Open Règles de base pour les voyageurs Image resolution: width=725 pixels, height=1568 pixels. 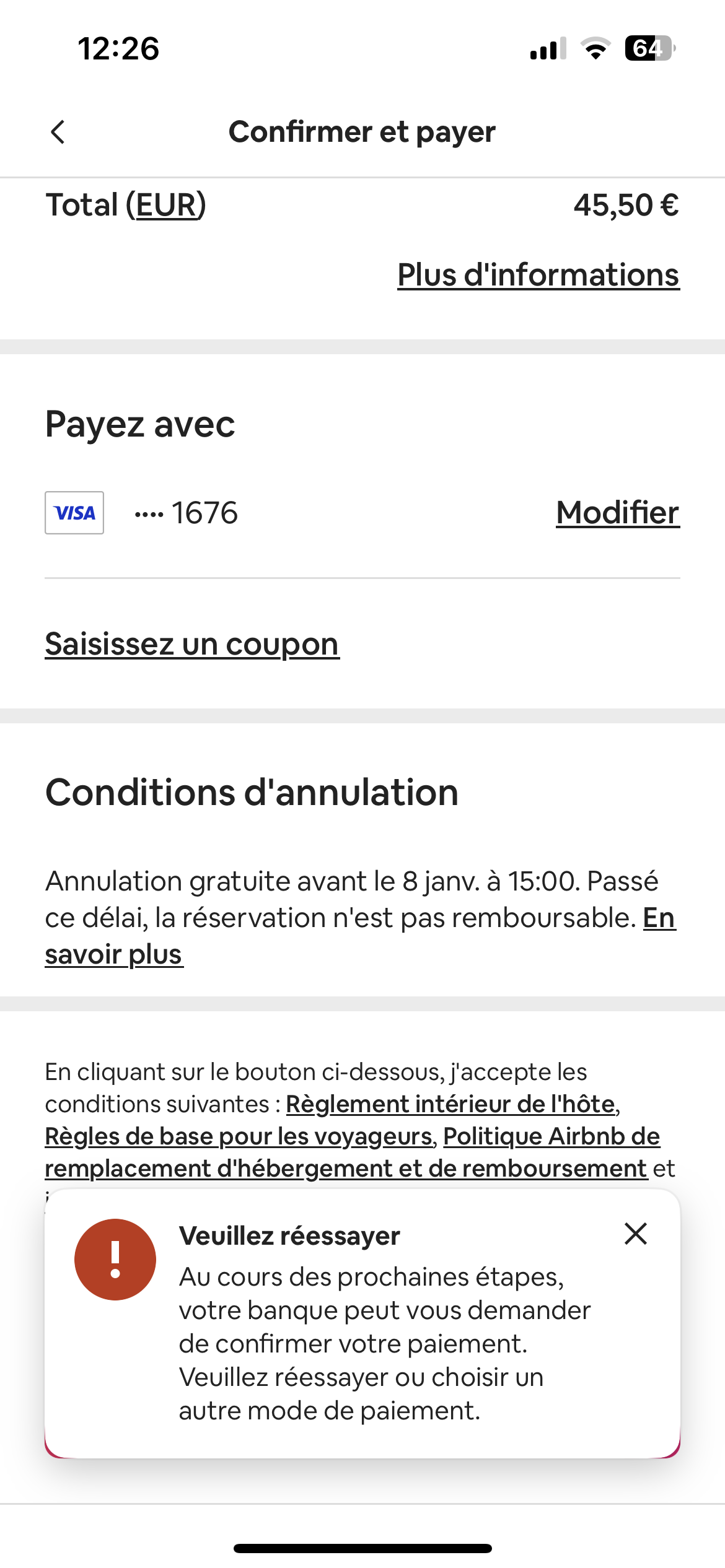(239, 1136)
